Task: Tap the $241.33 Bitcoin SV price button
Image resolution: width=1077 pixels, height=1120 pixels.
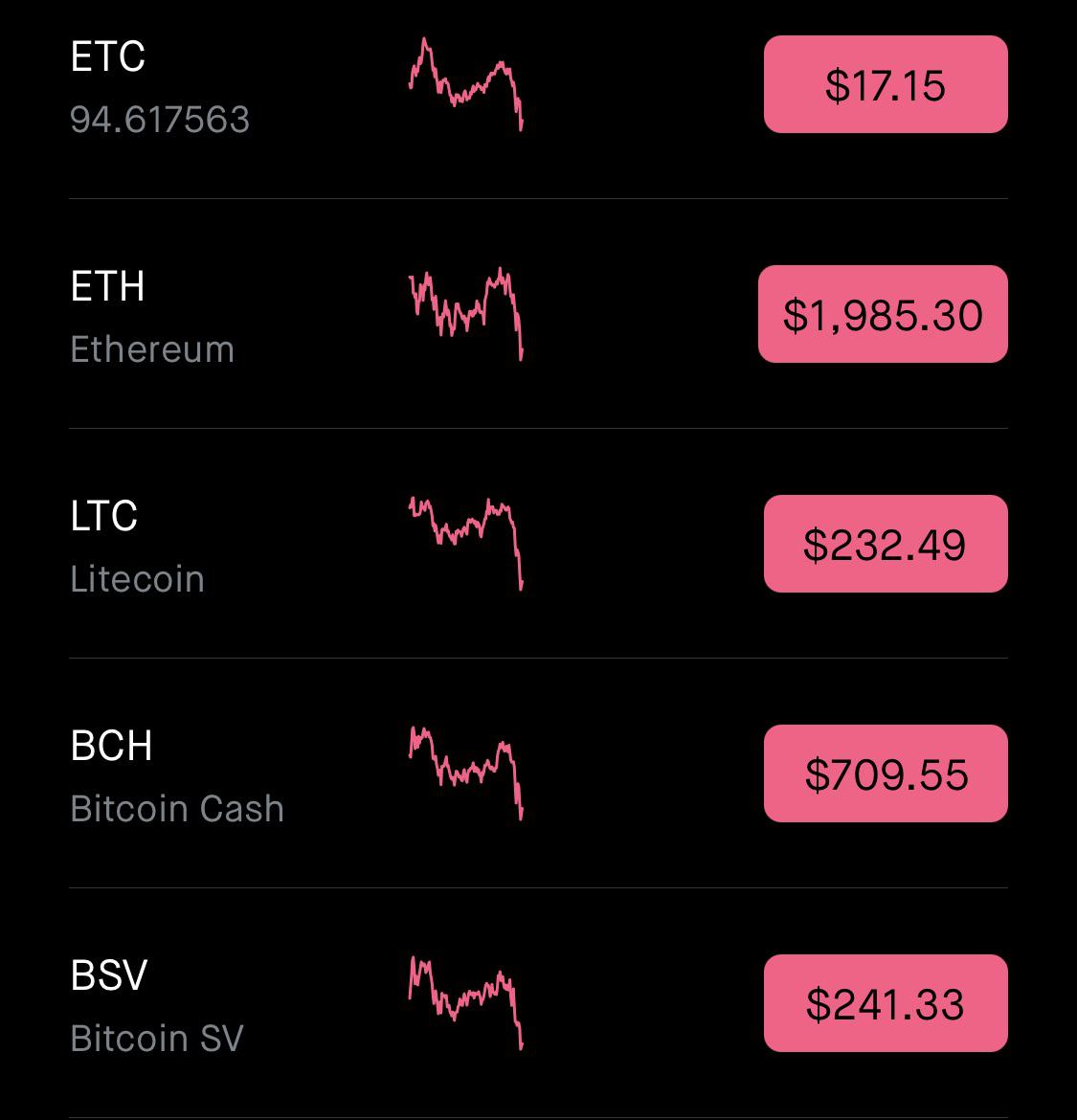Action: click(x=885, y=1004)
